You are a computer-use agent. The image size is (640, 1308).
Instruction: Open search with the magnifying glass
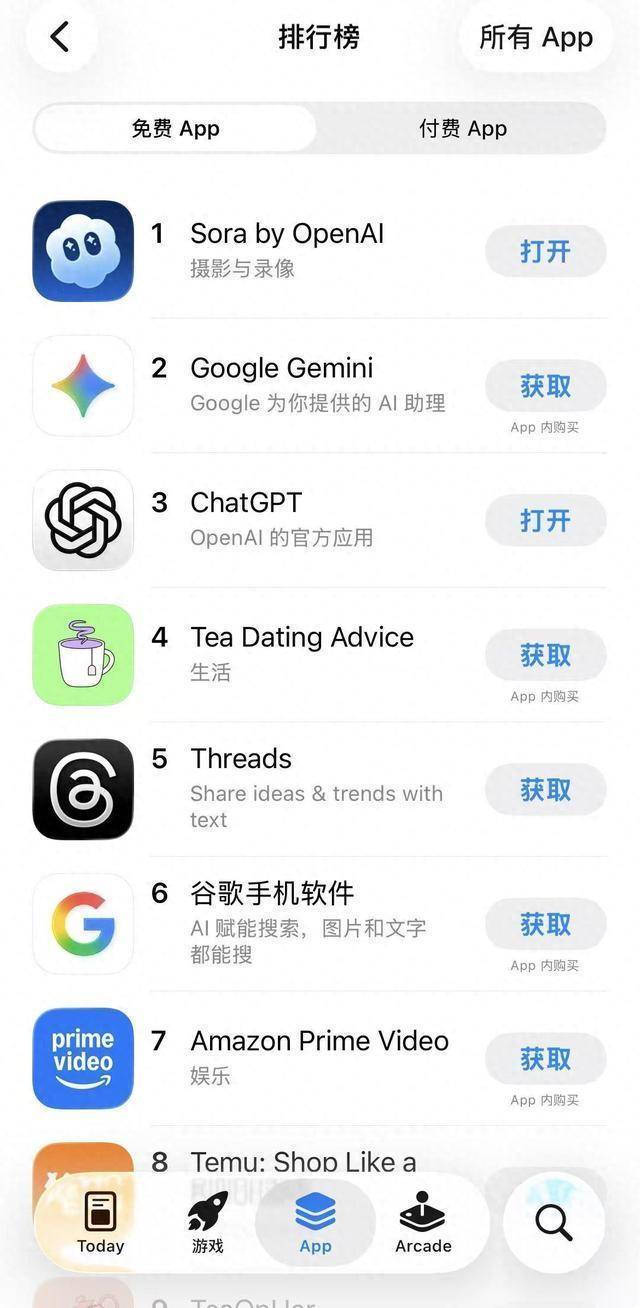tap(554, 1222)
